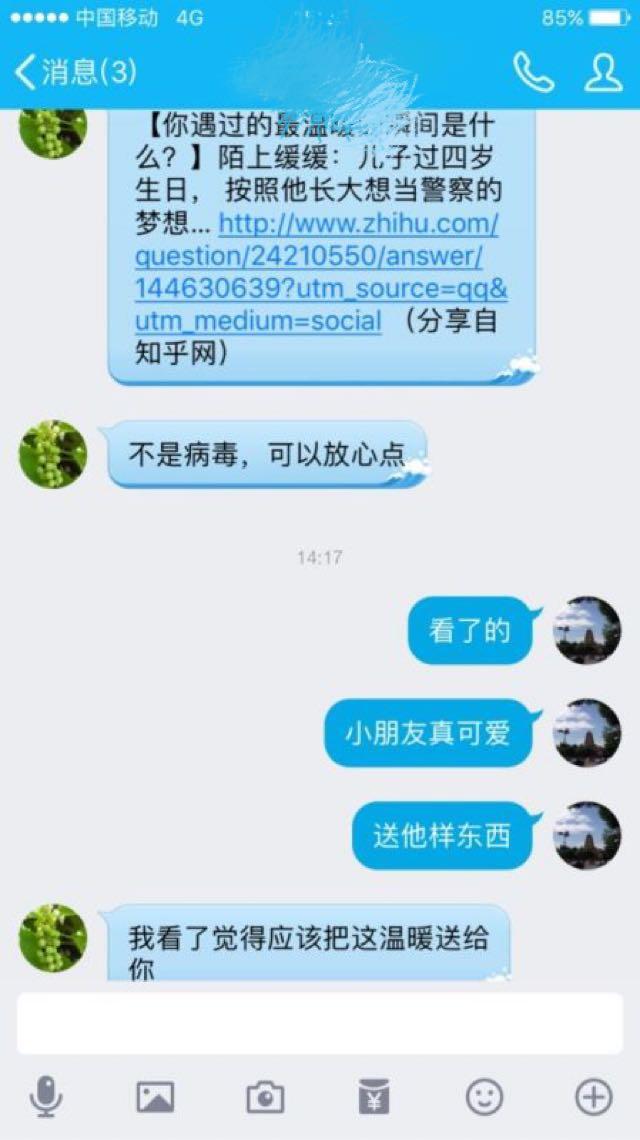This screenshot has width=640, height=1140.
Task: Open more options with the plus icon
Action: point(593,1098)
